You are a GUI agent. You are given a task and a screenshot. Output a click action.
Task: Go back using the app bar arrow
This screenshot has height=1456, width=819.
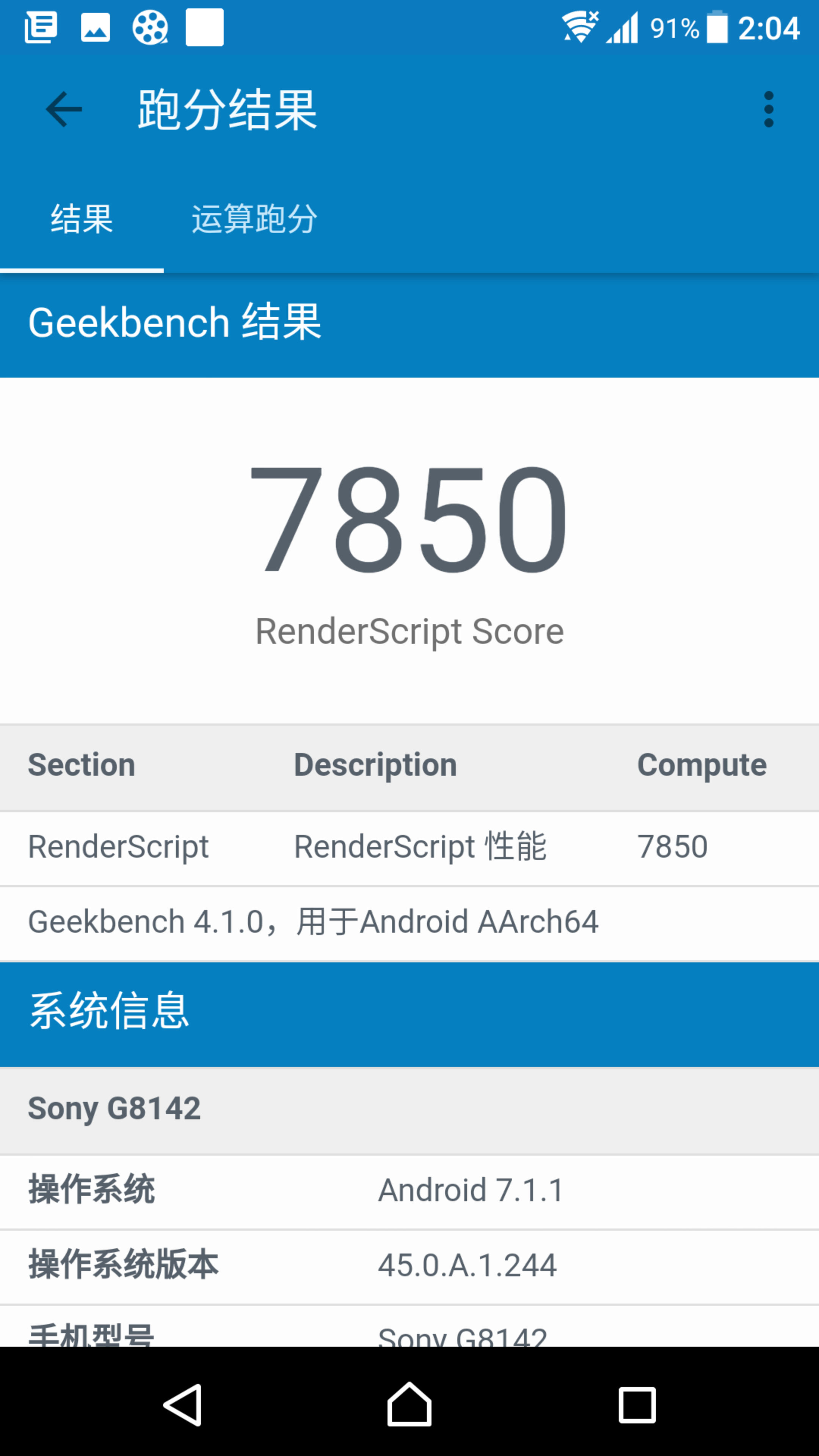pos(63,109)
